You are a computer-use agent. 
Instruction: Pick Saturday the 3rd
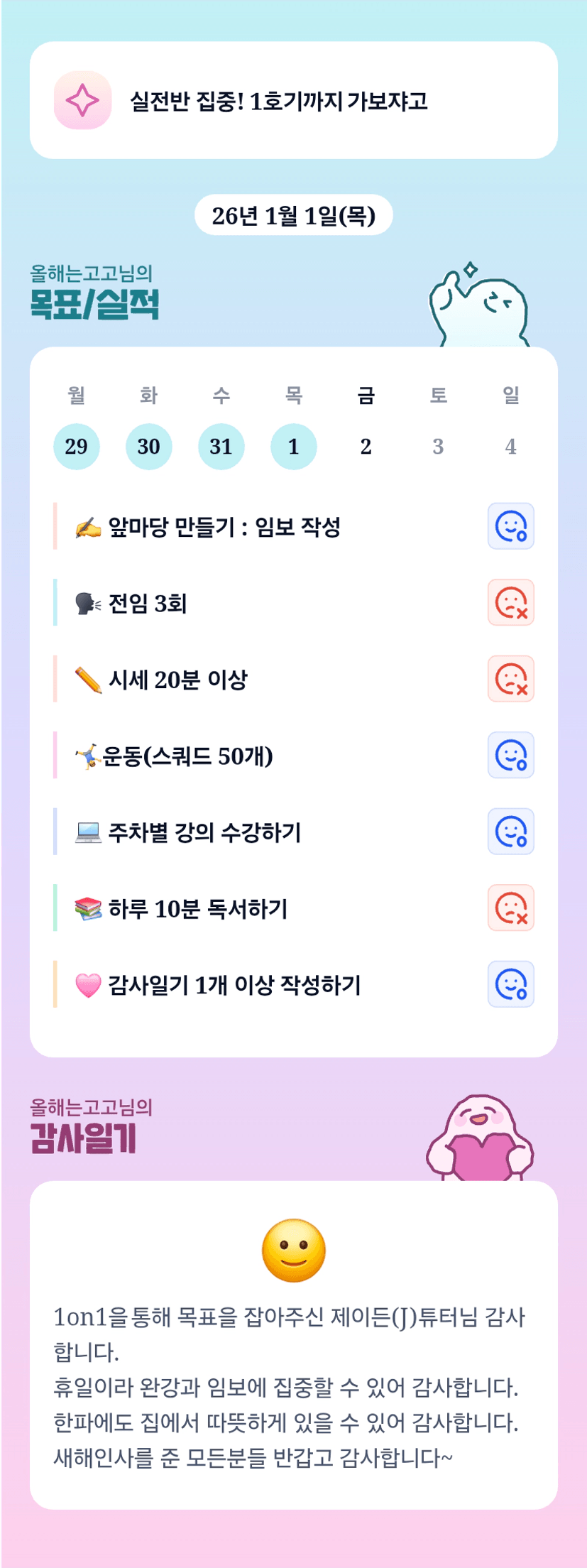click(x=439, y=447)
